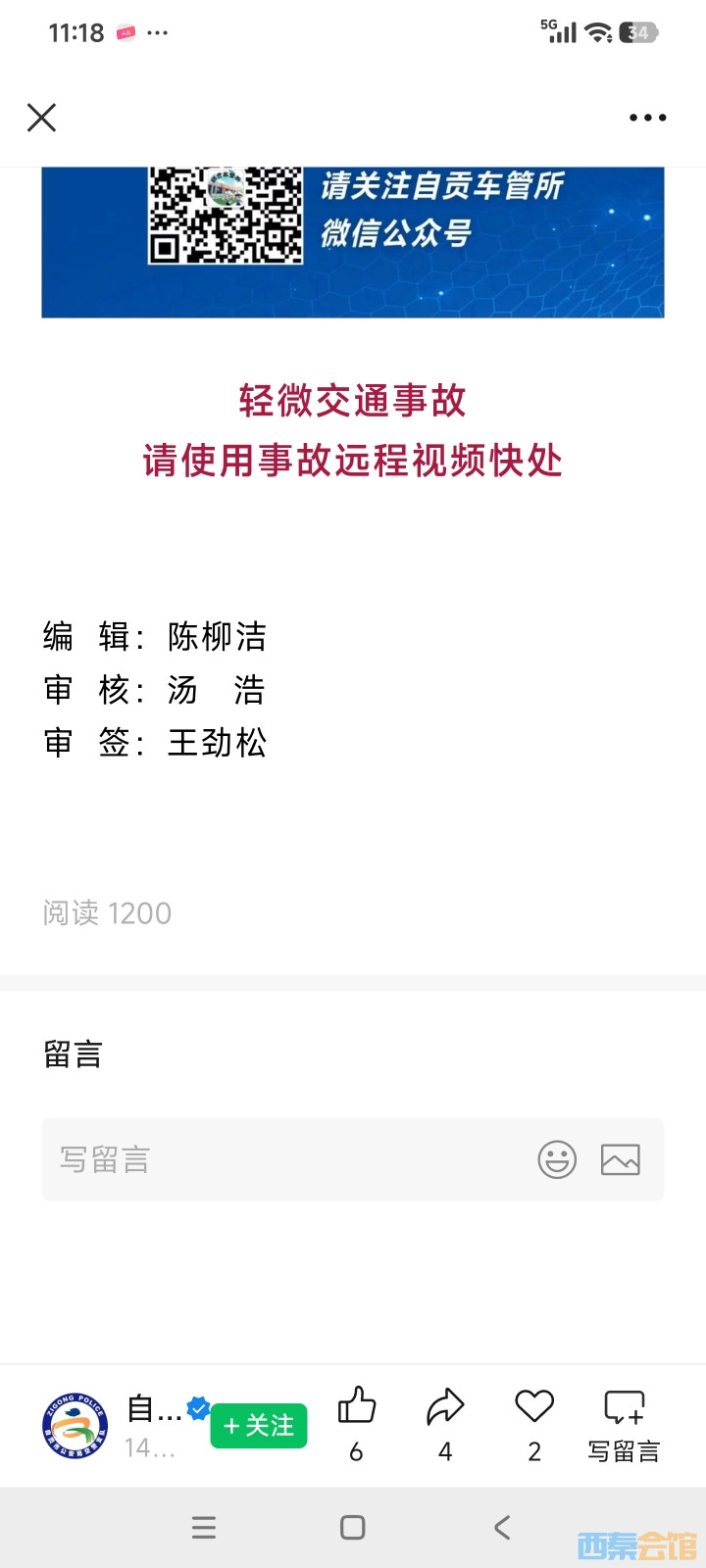Attach an image to the comment
Screen dimensions: 706x1568
coord(620,1159)
